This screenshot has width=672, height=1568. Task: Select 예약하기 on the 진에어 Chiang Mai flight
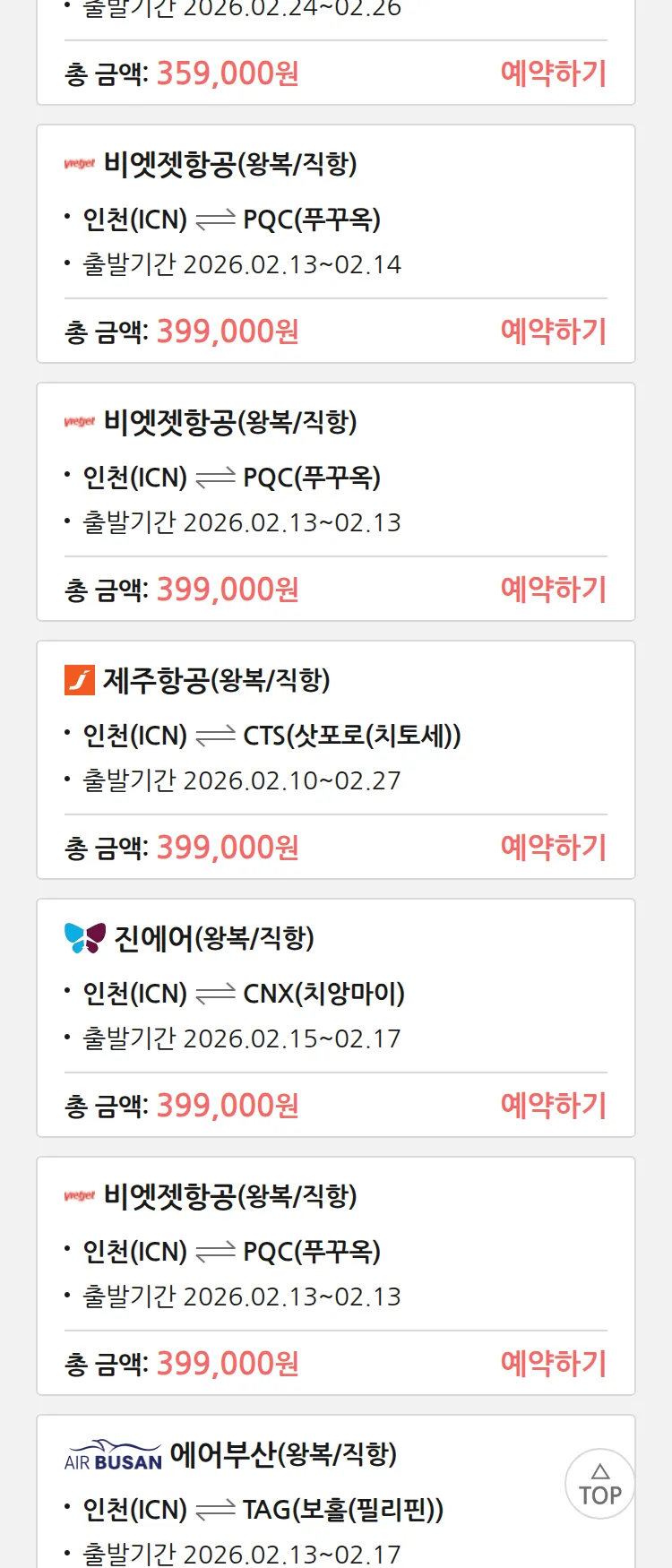click(x=553, y=1106)
